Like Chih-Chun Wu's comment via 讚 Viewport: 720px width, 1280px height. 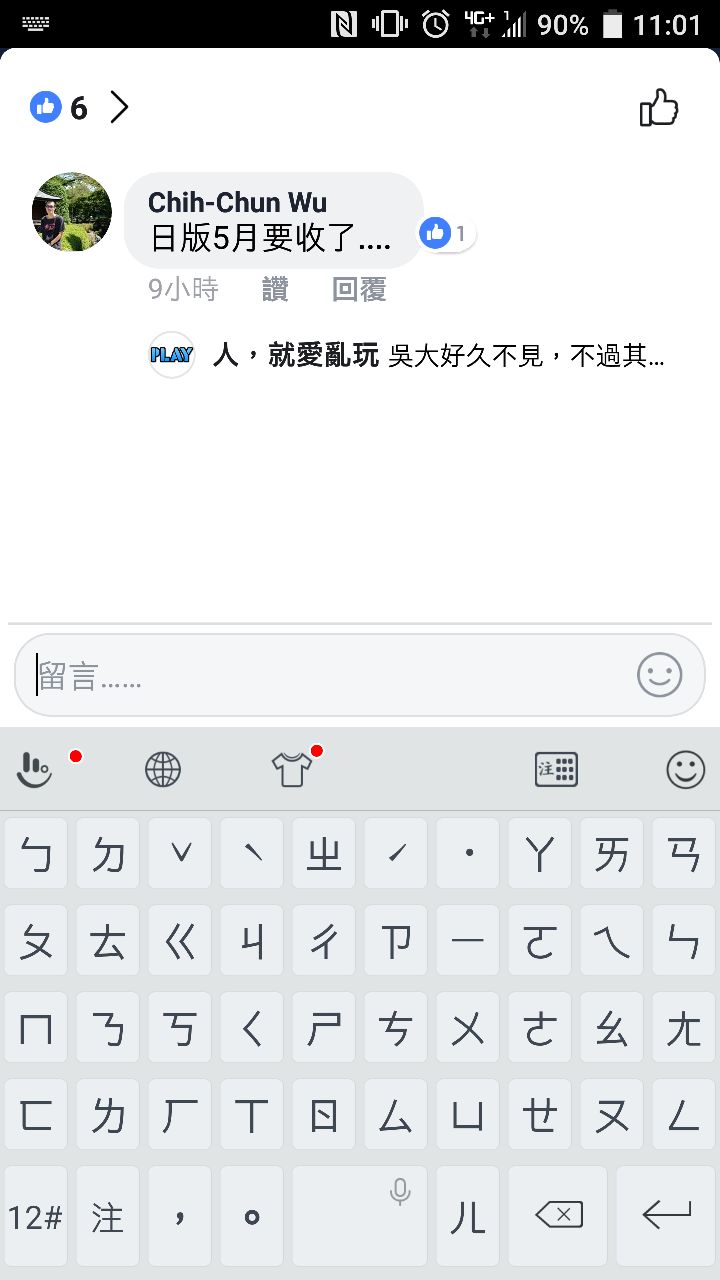click(x=275, y=290)
